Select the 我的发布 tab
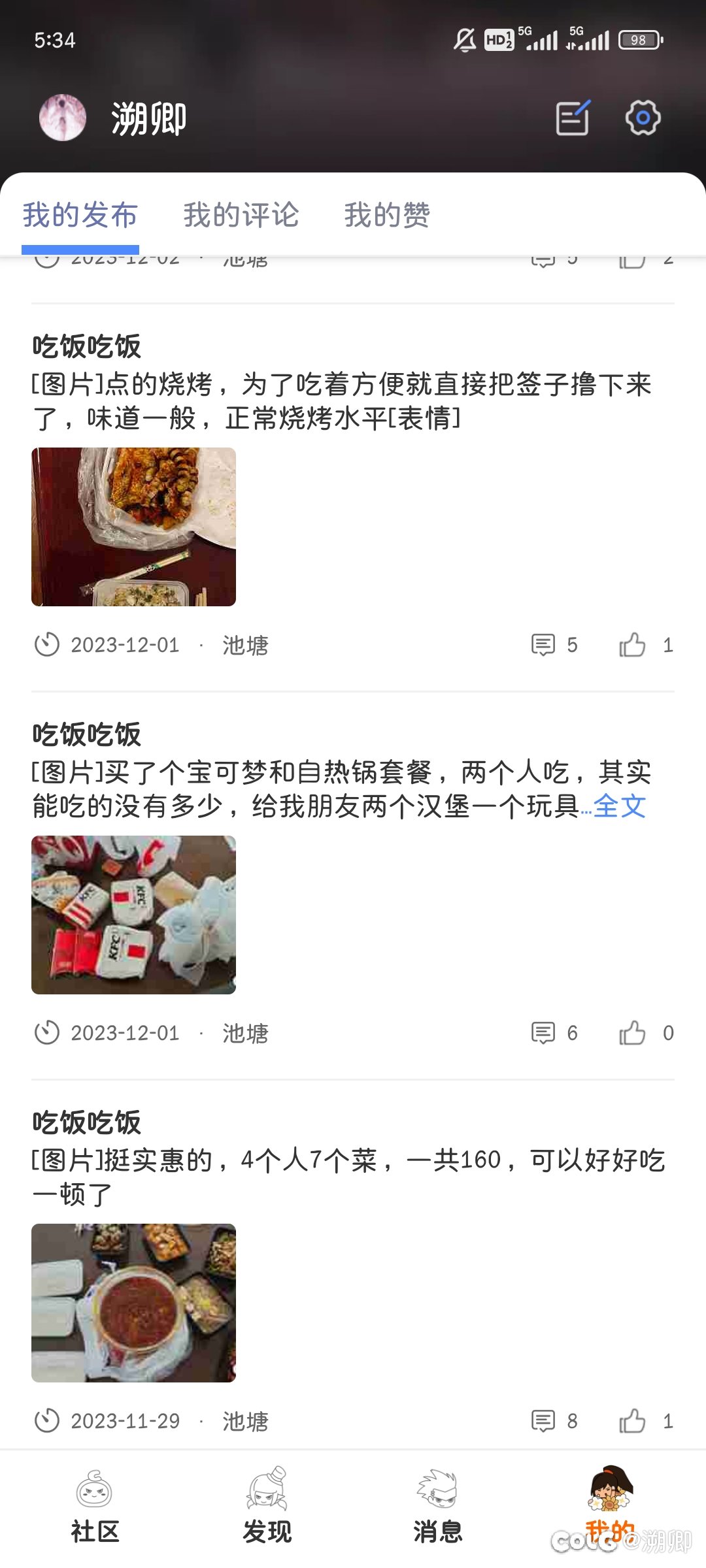706x1568 pixels. coord(80,215)
